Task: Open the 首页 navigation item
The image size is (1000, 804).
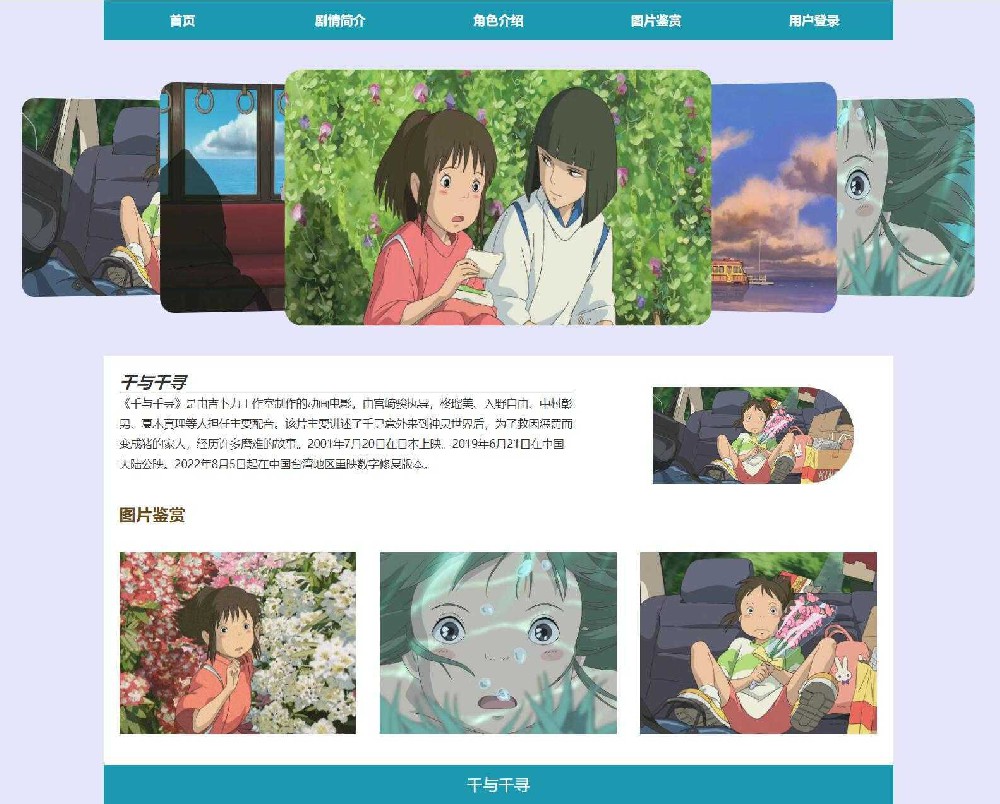Action: pyautogui.click(x=182, y=20)
